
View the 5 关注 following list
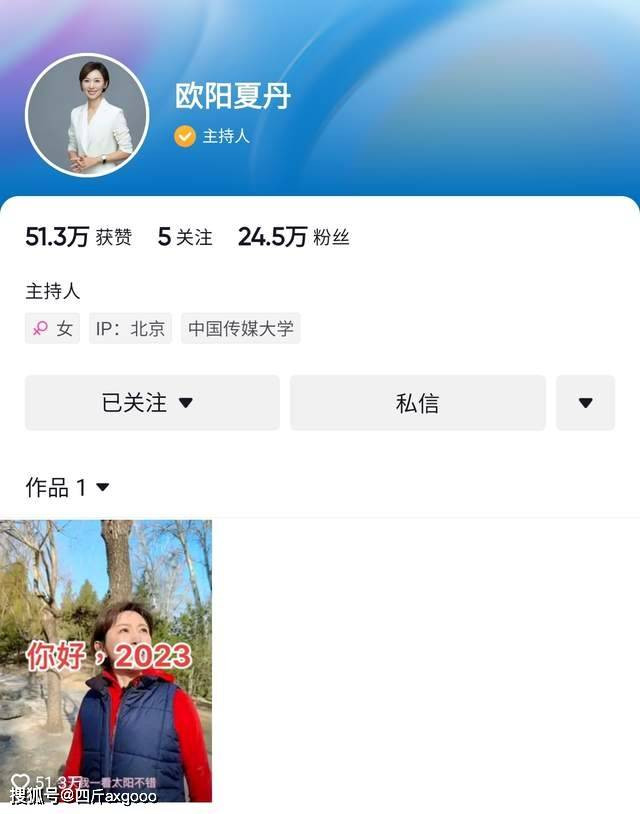pyautogui.click(x=185, y=237)
